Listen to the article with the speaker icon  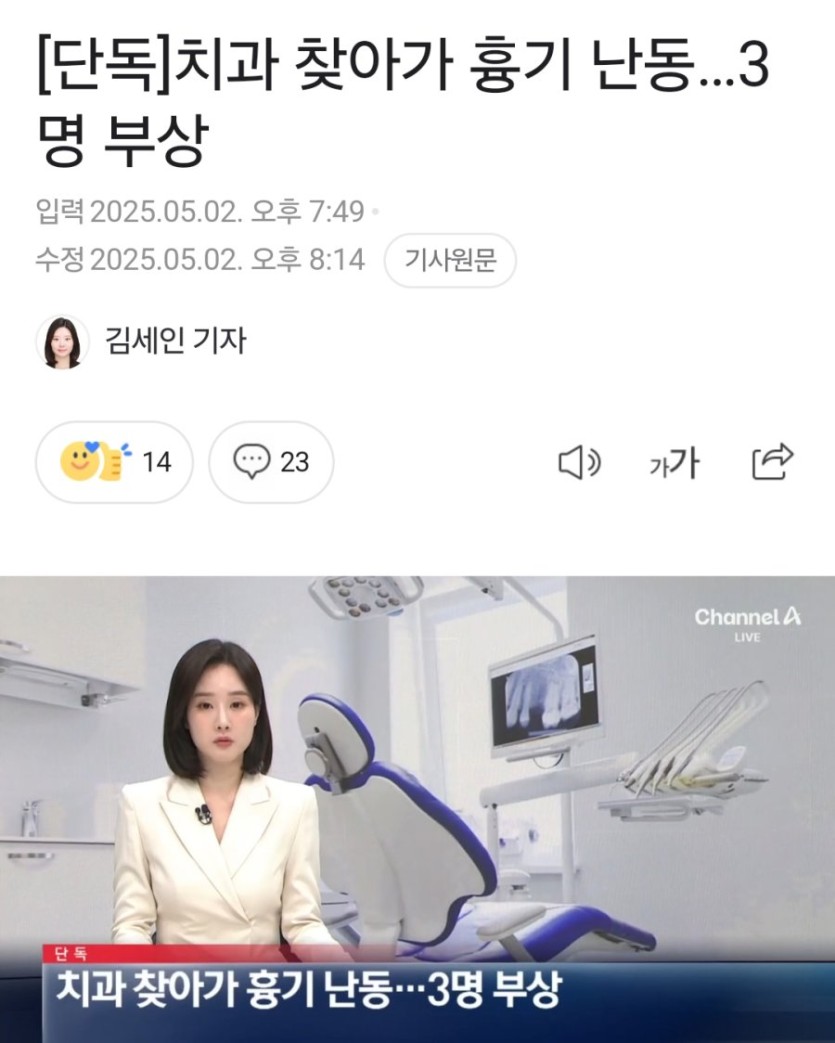click(579, 462)
